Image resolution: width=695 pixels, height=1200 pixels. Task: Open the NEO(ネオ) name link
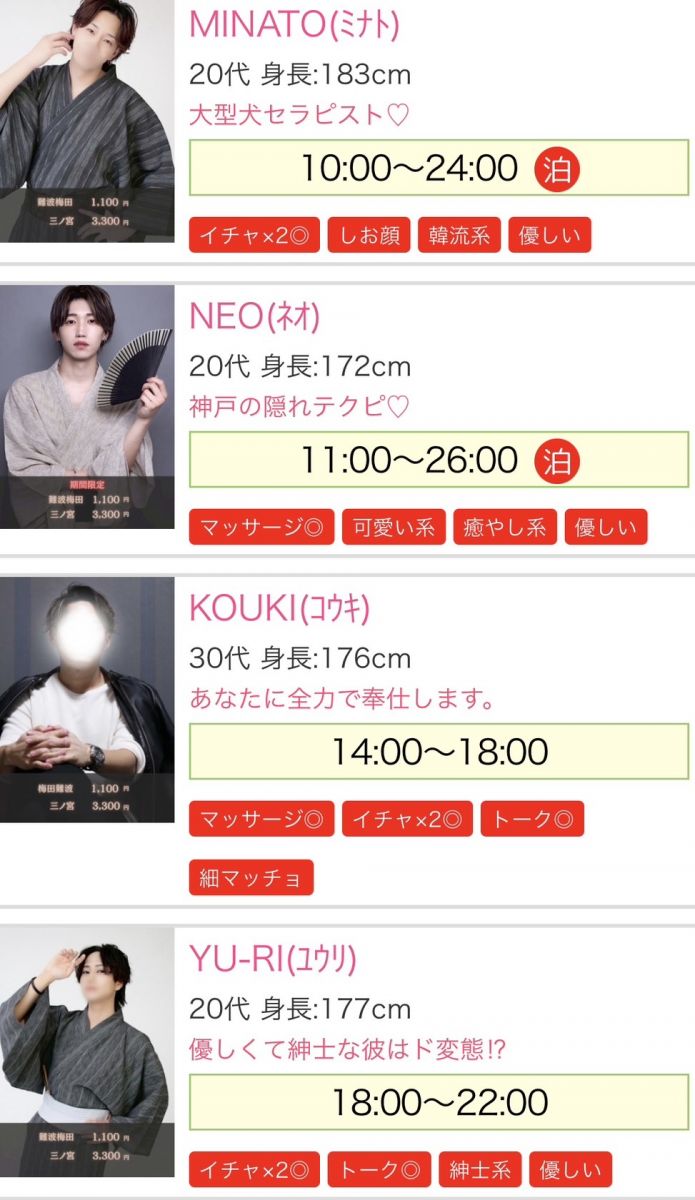(255, 316)
